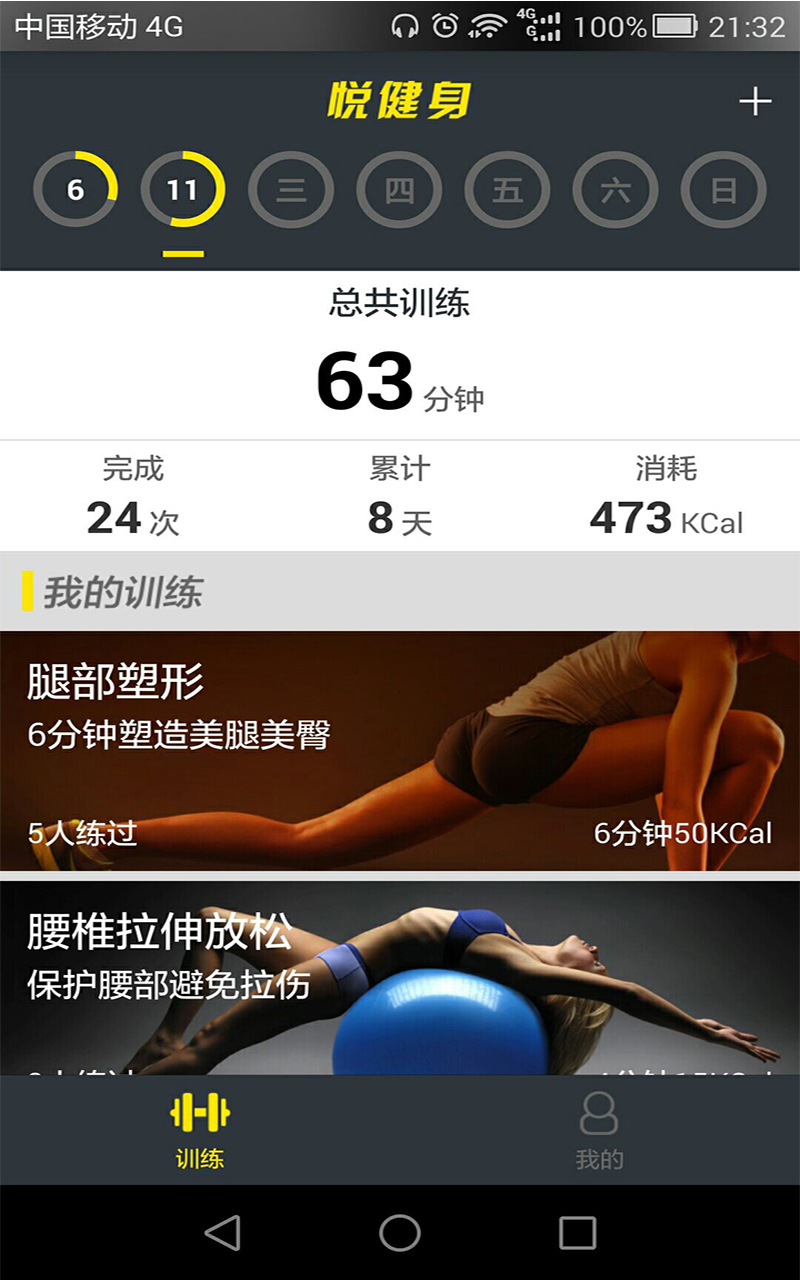Select day 6 progress circle
Screen dimensions: 800x1280
tap(75, 190)
